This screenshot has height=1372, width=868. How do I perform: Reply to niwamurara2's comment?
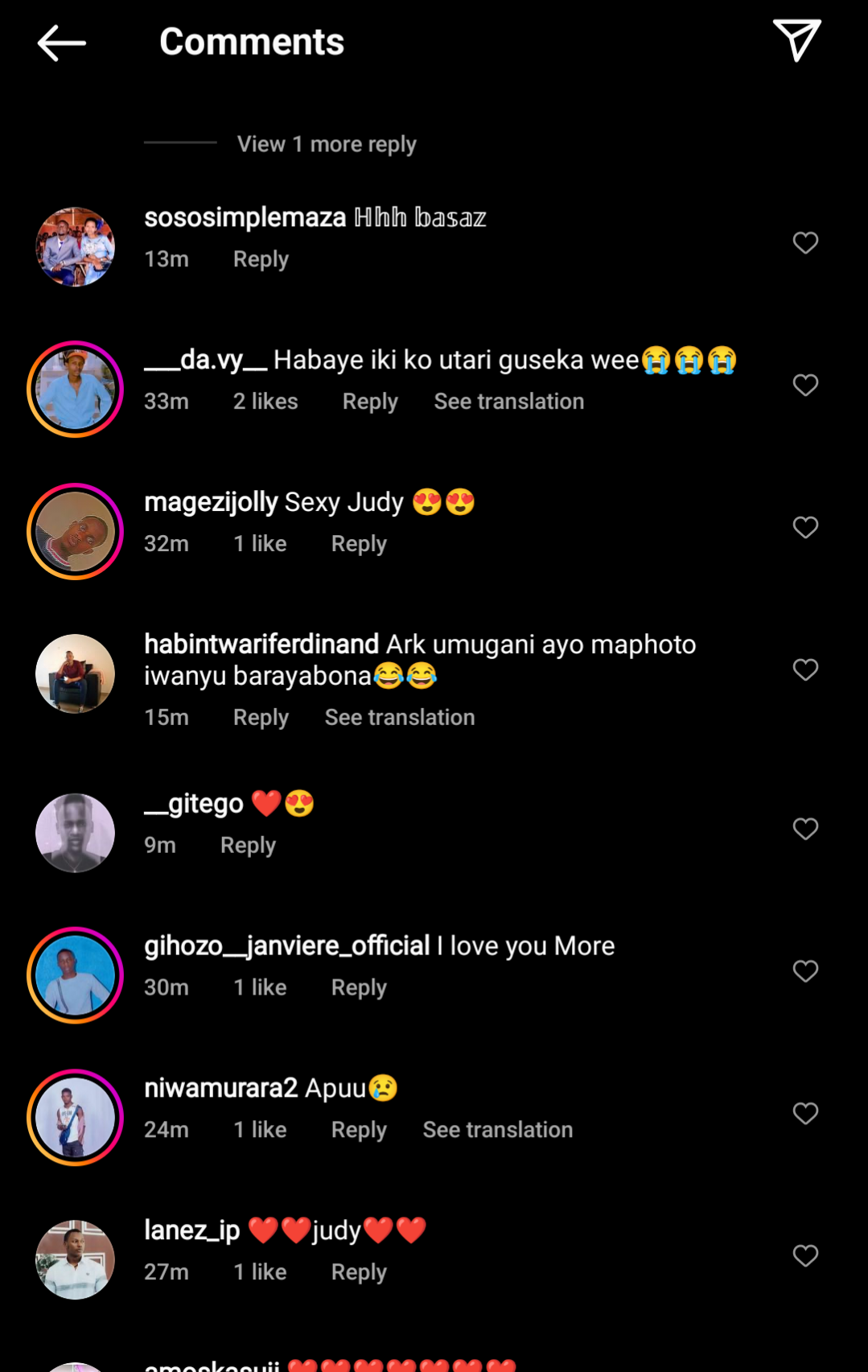359,1130
